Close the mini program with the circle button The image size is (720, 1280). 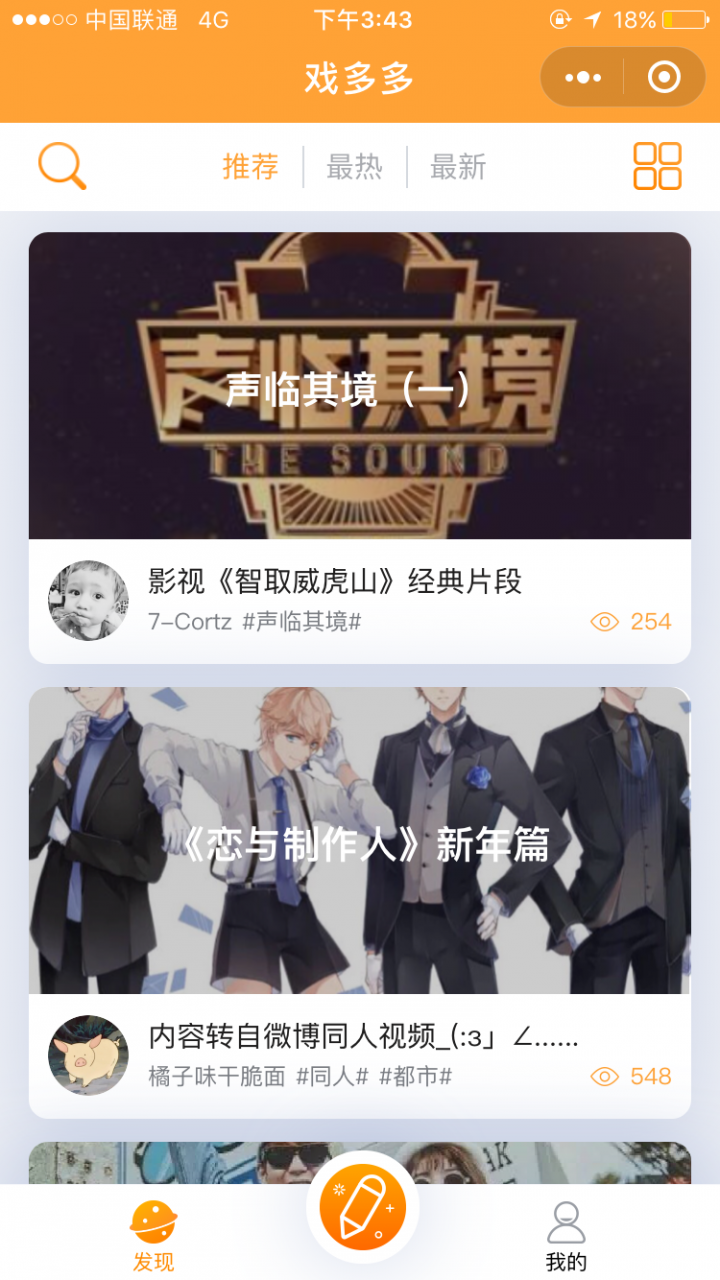(664, 77)
